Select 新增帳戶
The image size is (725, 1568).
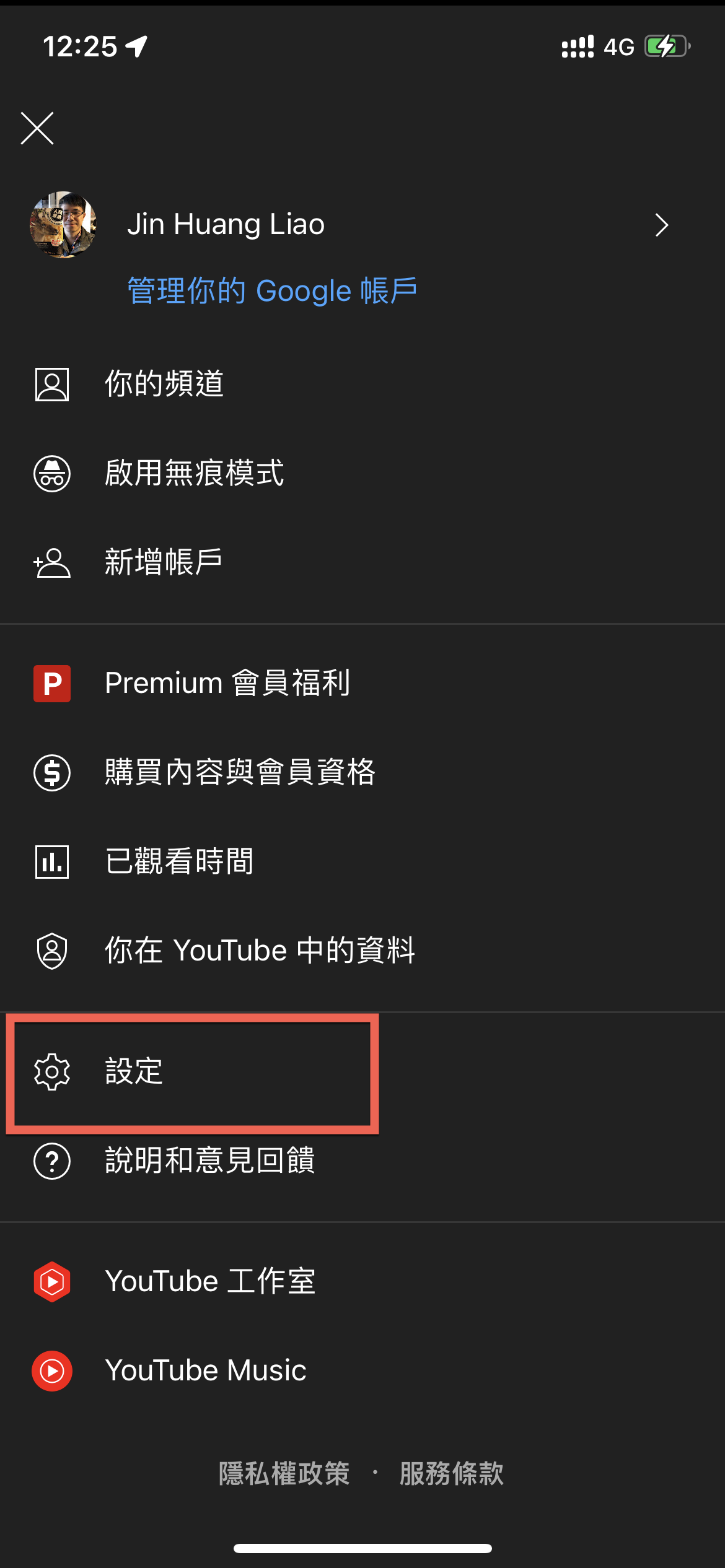162,563
